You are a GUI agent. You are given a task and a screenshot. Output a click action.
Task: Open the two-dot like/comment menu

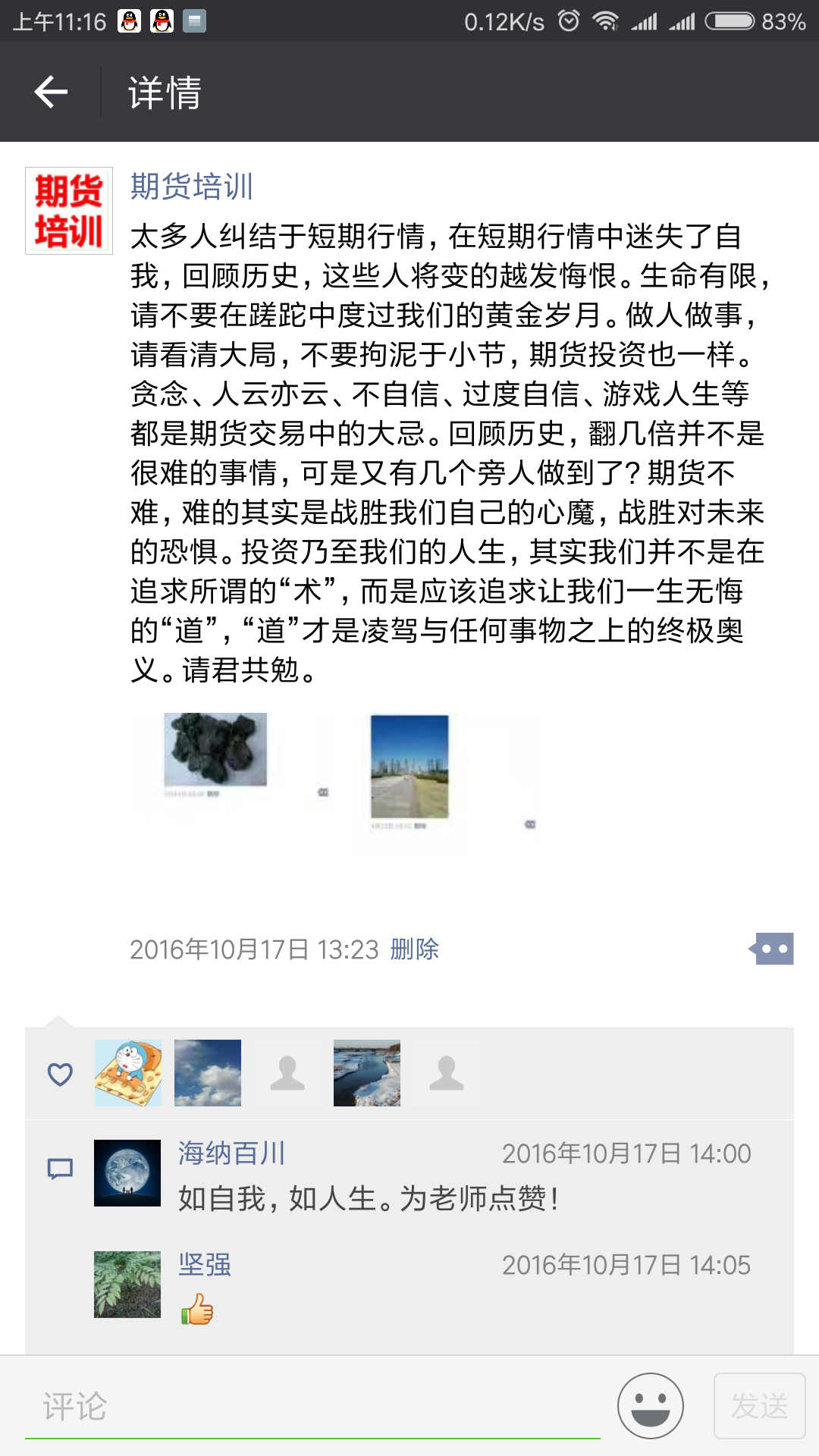pos(771,949)
